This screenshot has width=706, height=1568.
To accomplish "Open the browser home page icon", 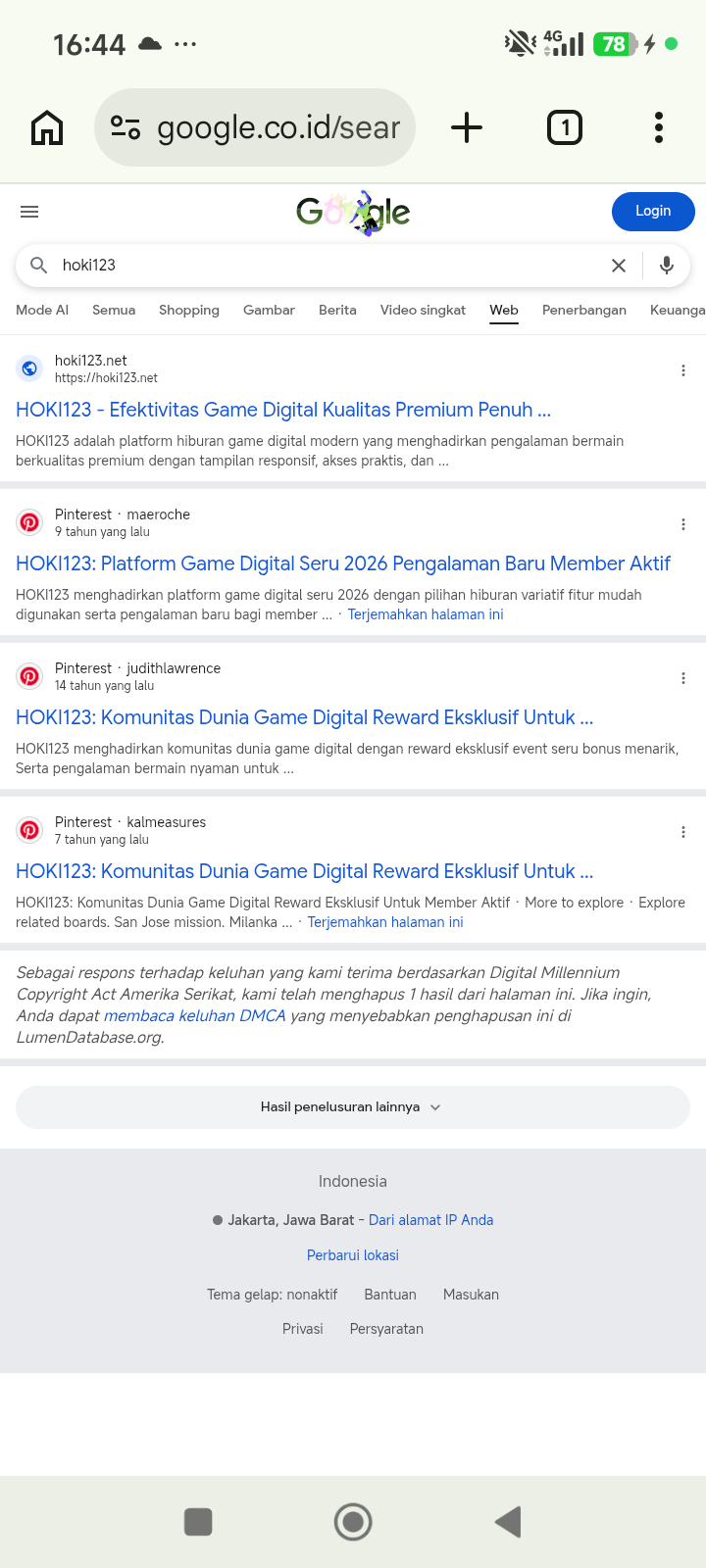I will [x=47, y=127].
